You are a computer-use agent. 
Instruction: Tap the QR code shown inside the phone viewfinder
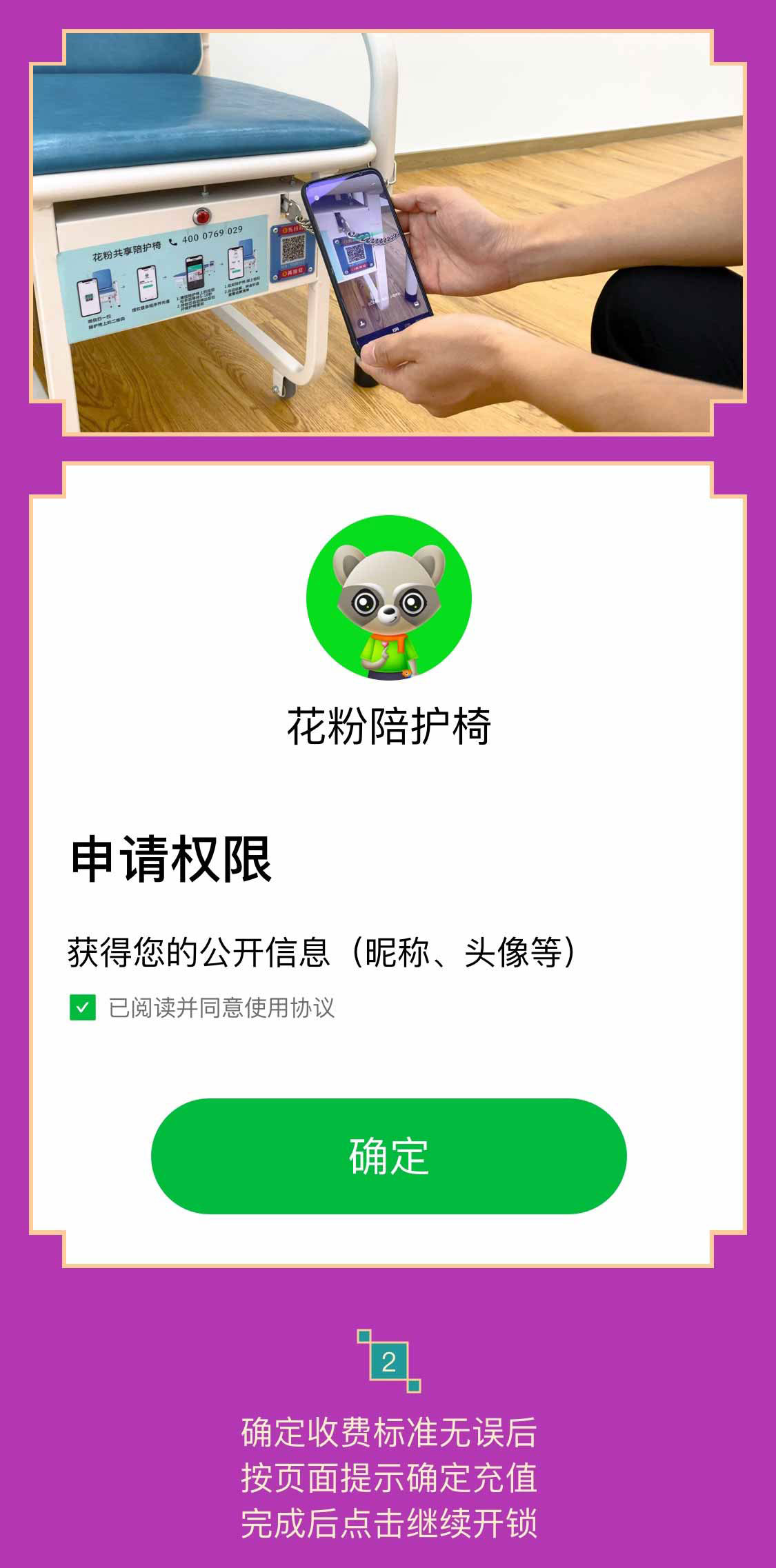coord(356,254)
